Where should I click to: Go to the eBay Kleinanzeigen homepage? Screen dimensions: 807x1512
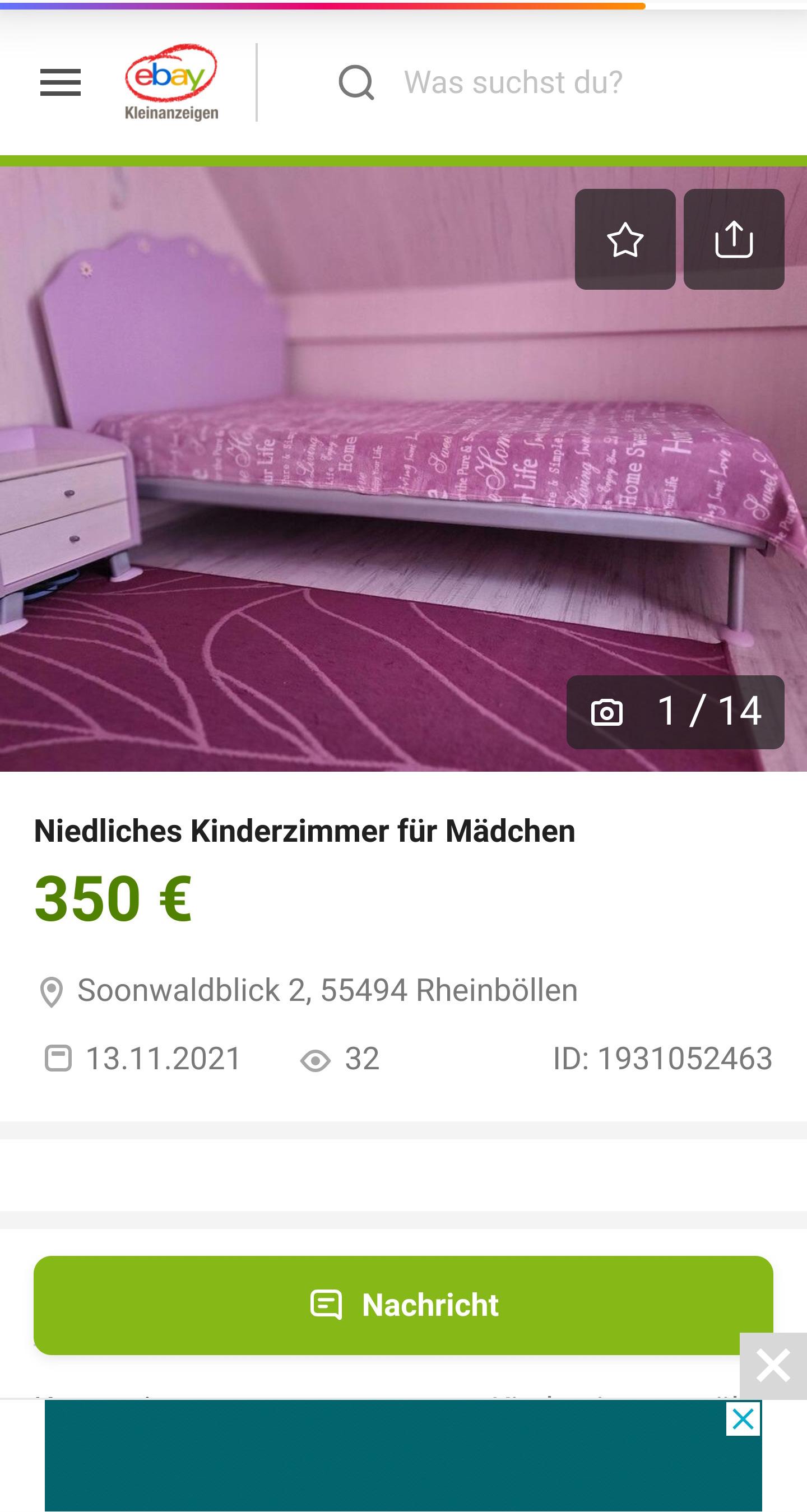[x=171, y=82]
